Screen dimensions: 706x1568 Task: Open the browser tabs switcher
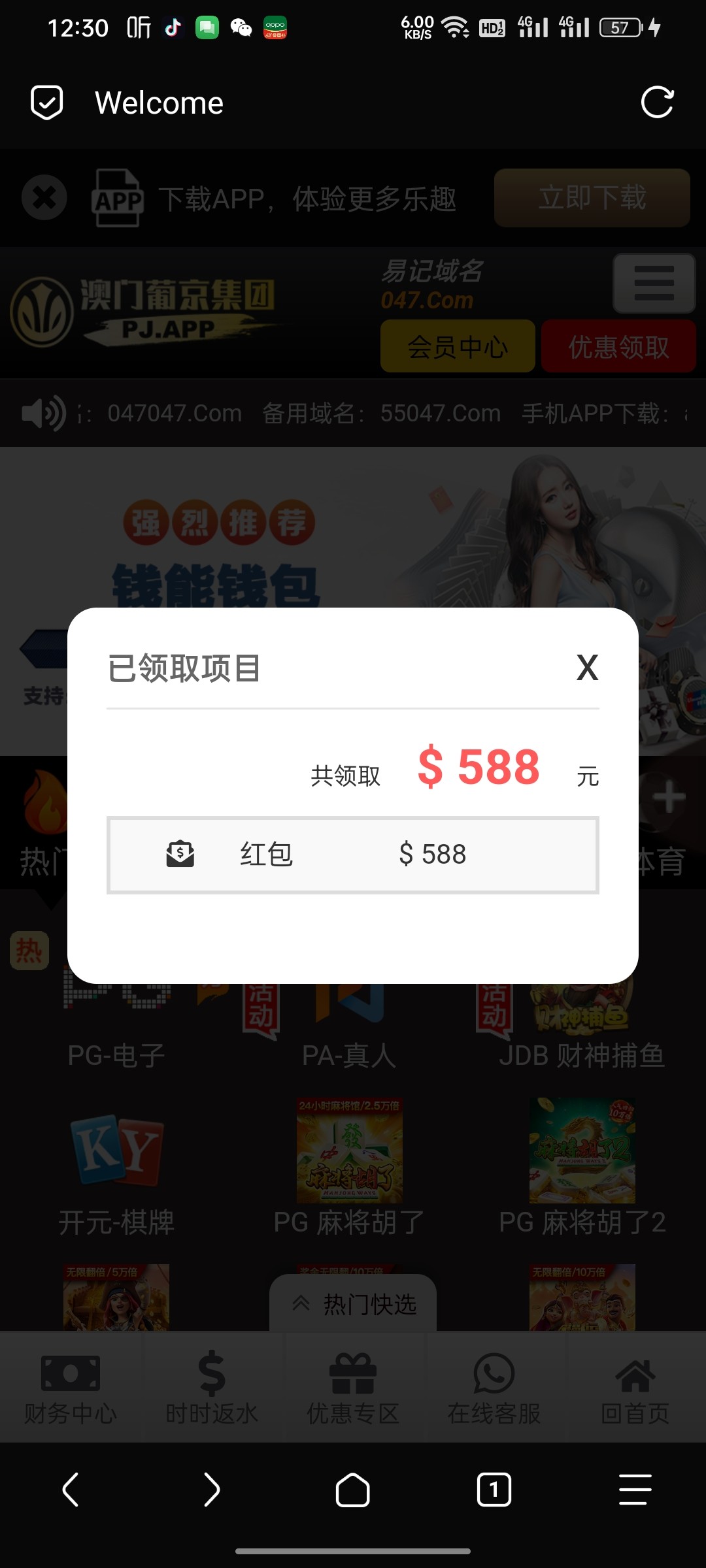(494, 1490)
